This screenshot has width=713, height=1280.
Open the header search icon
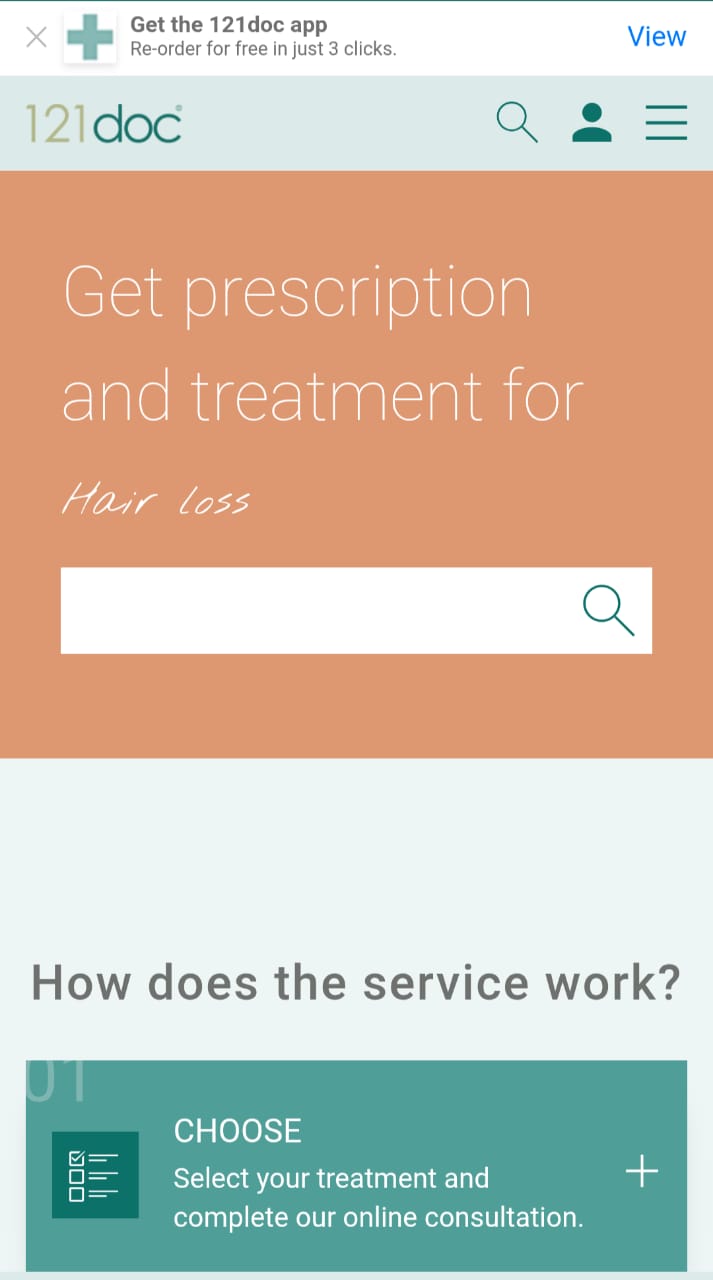point(517,123)
